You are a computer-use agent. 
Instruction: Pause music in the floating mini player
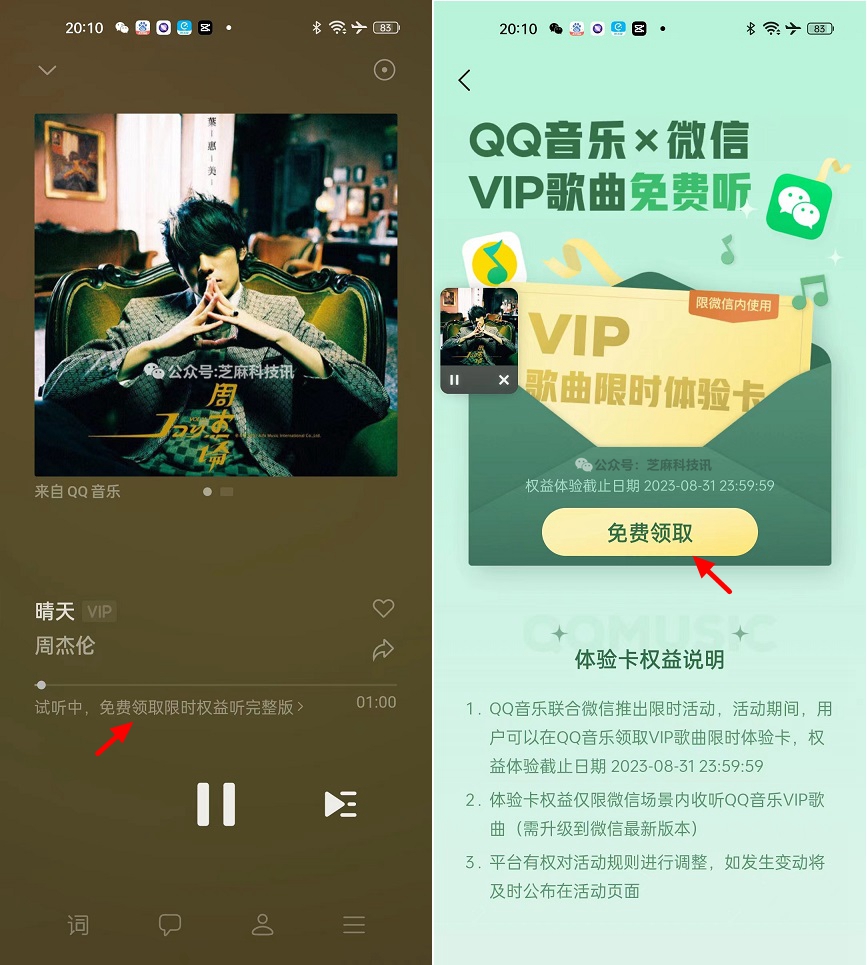point(455,380)
